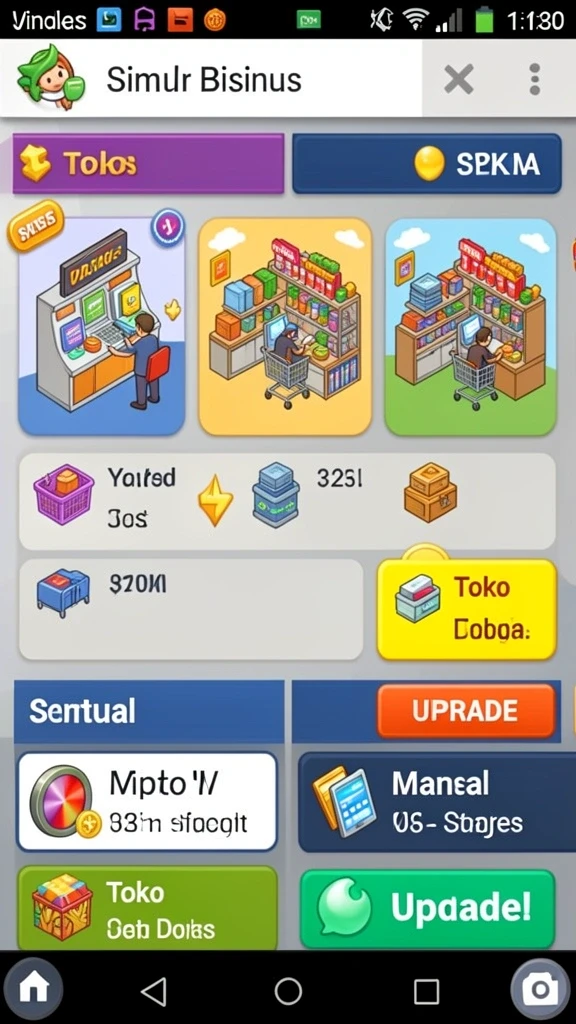Open recent apps from the navigation bar
The height and width of the screenshot is (1024, 576).
coord(426,991)
